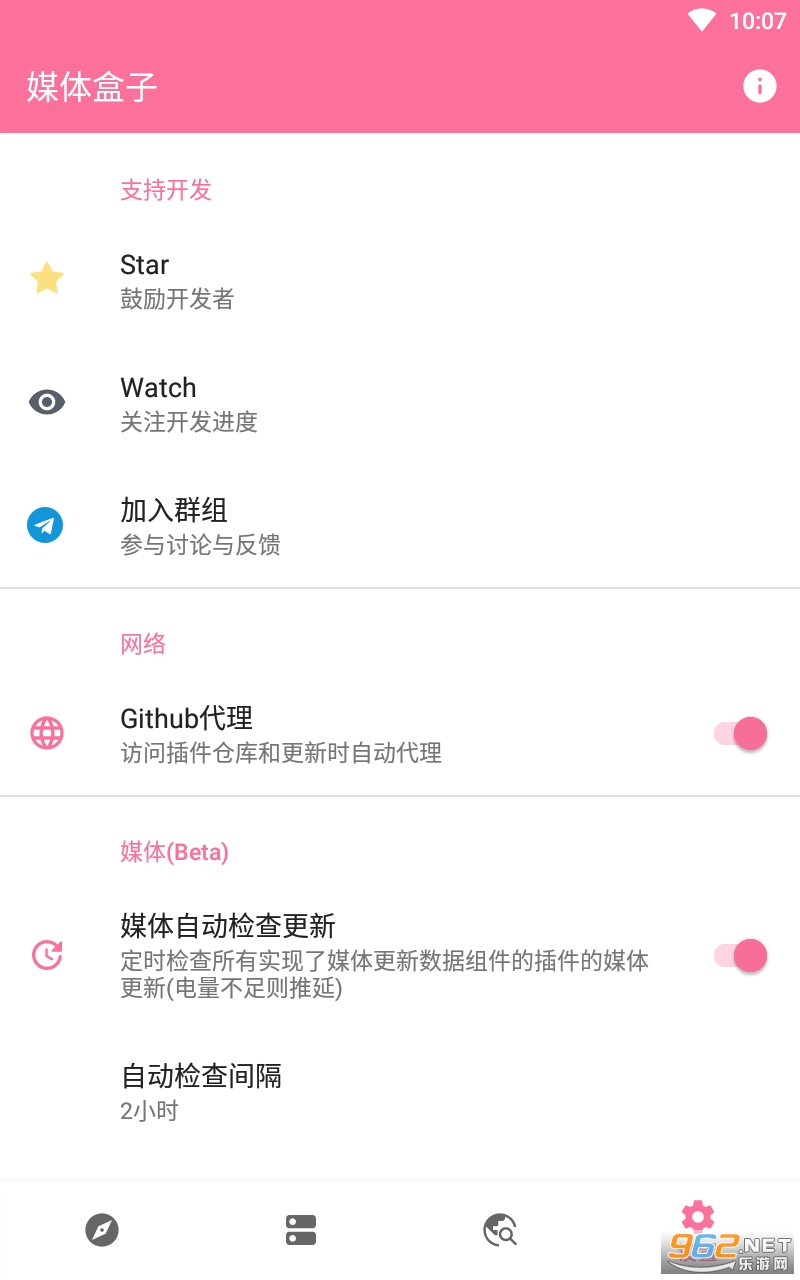Disable the Github代理 switch
The width and height of the screenshot is (800, 1280).
click(741, 734)
